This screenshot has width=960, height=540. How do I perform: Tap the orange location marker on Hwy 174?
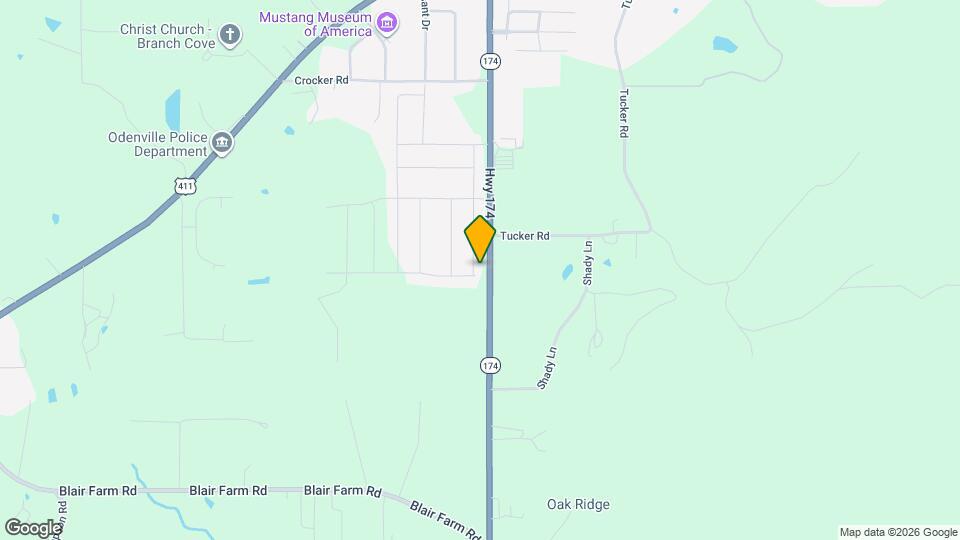tap(479, 239)
